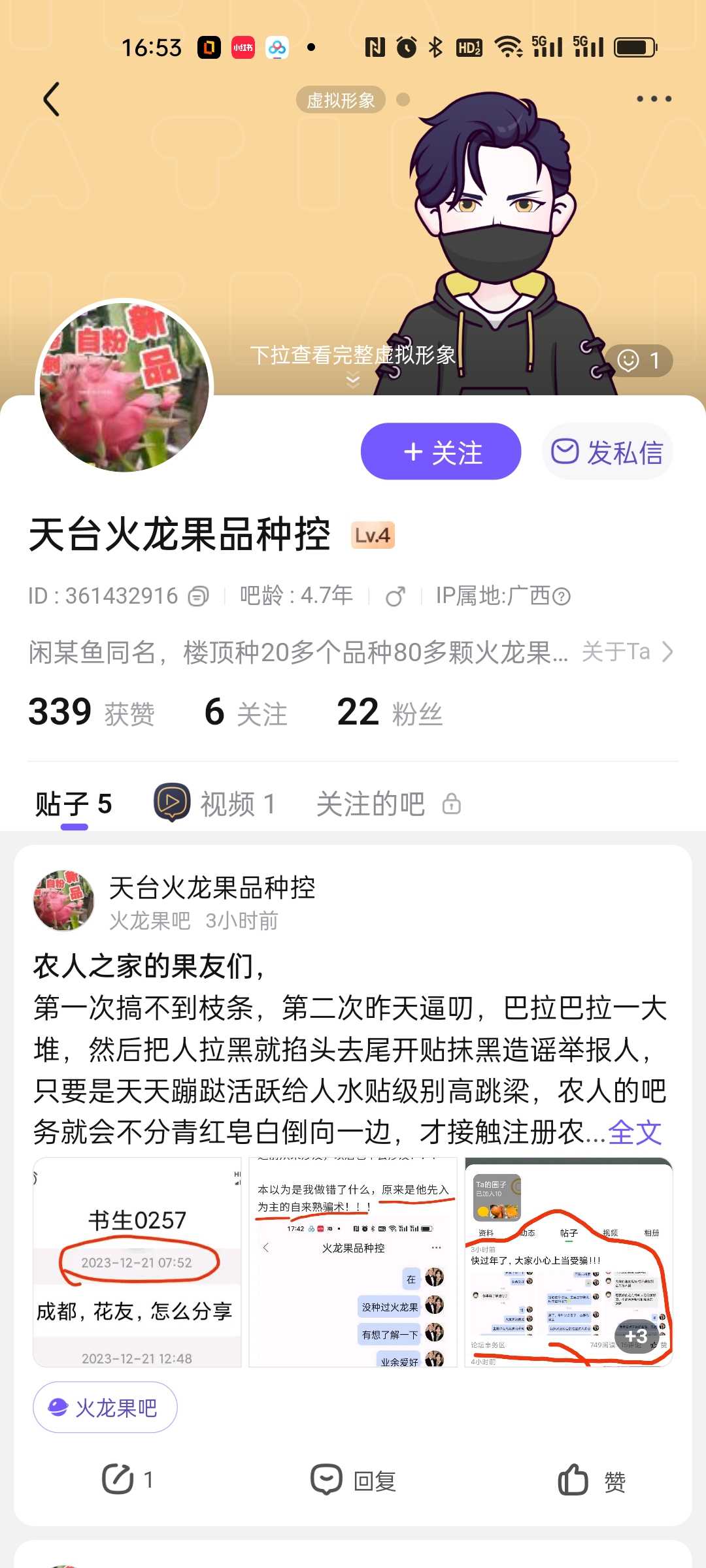Copy the user ID number
The width and height of the screenshot is (706, 1568).
pyautogui.click(x=198, y=596)
